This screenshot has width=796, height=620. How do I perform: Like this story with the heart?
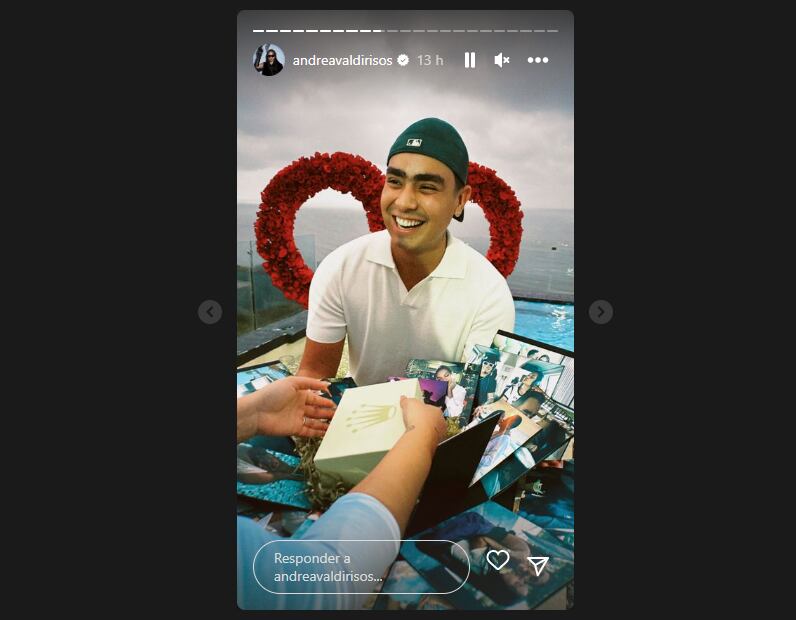(498, 561)
